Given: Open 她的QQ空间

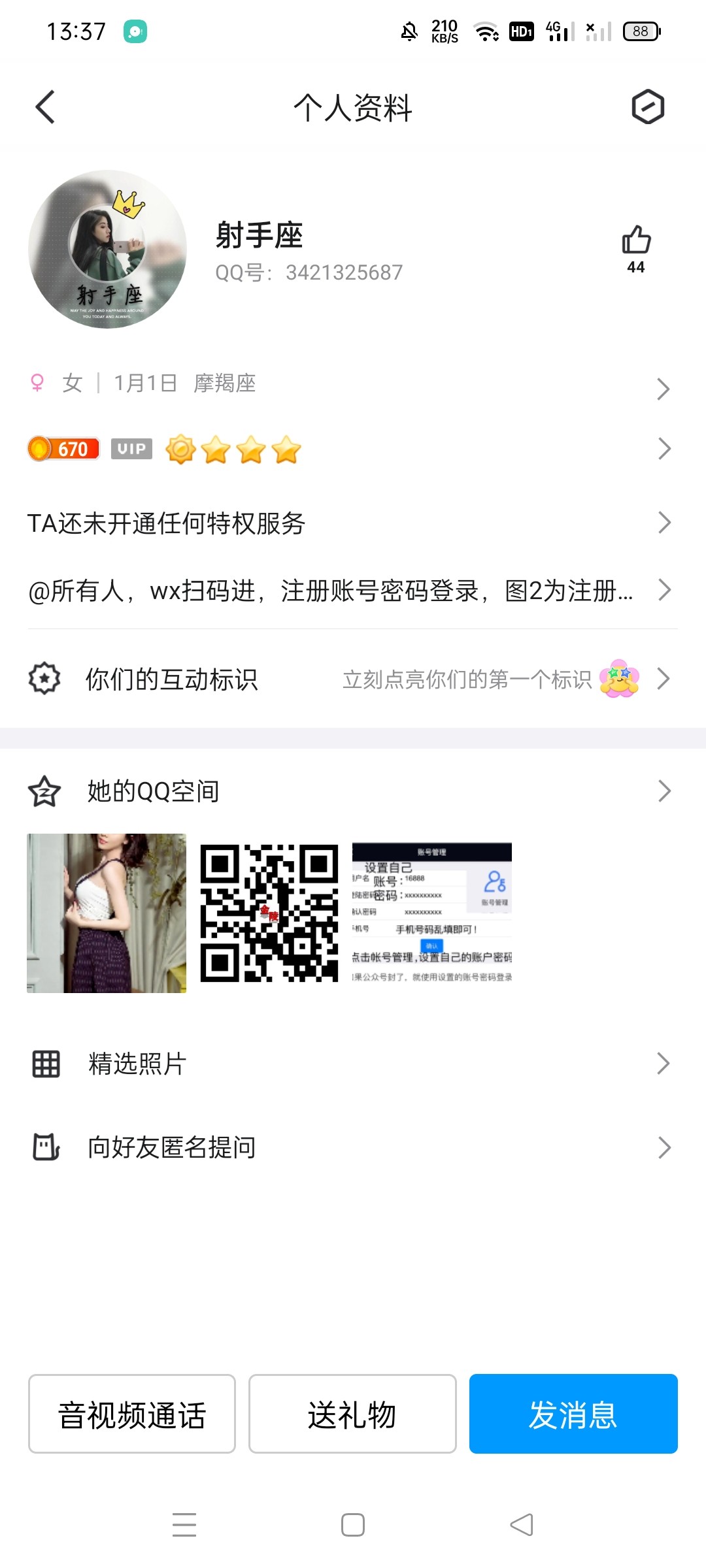Looking at the screenshot, I should [353, 791].
